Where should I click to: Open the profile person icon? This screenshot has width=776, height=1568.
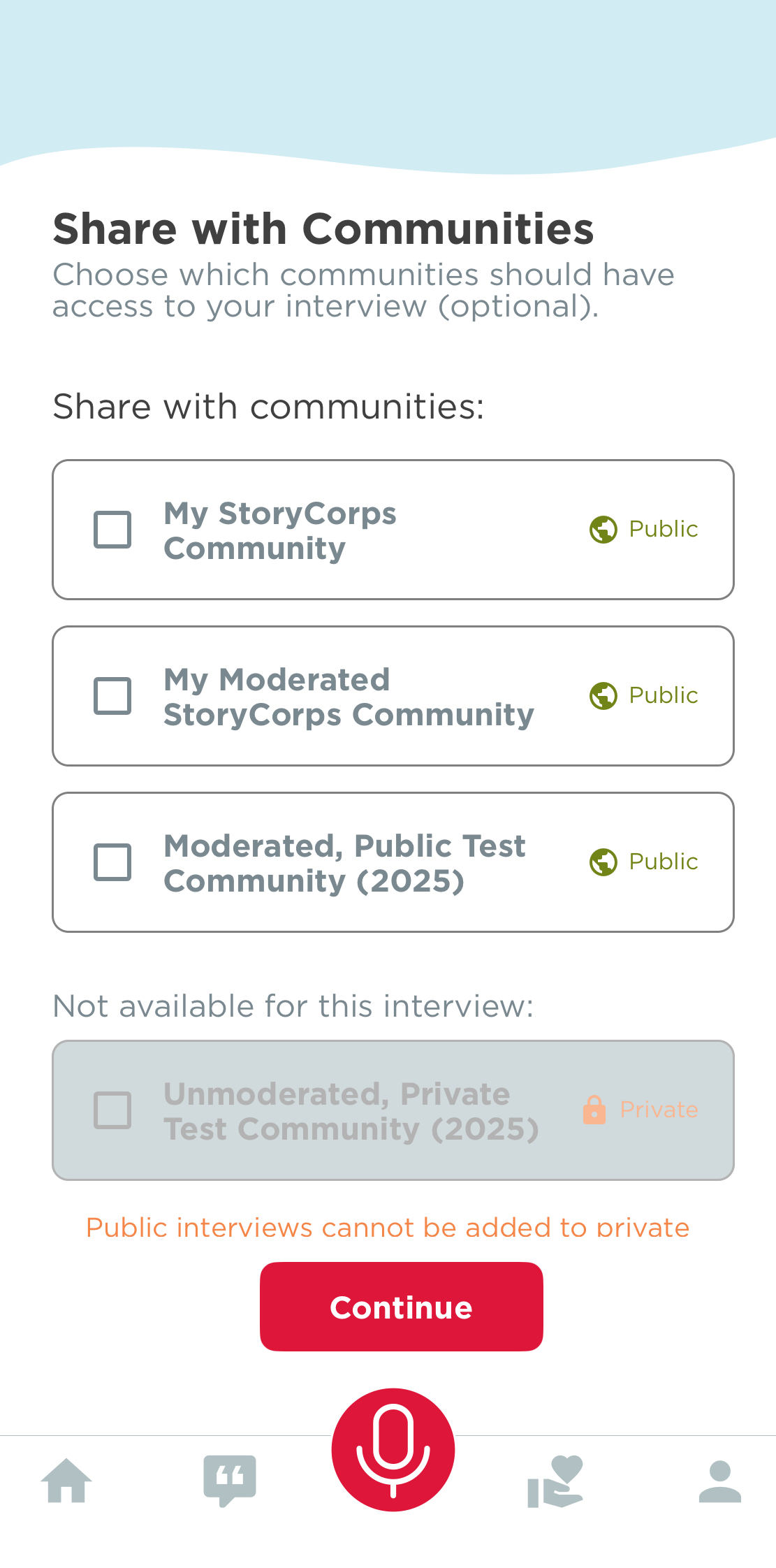tap(719, 1481)
